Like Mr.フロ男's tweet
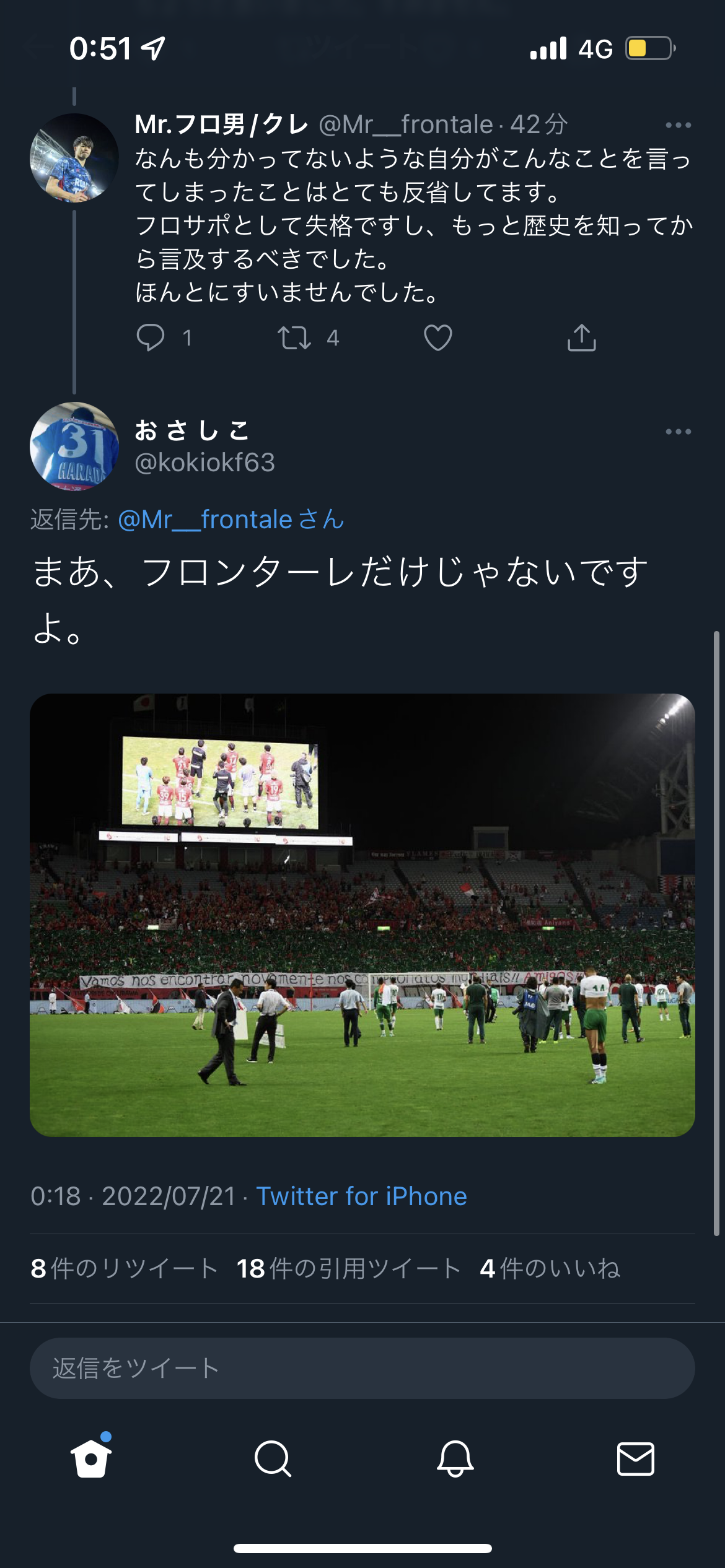Image resolution: width=725 pixels, height=1568 pixels. click(x=437, y=338)
